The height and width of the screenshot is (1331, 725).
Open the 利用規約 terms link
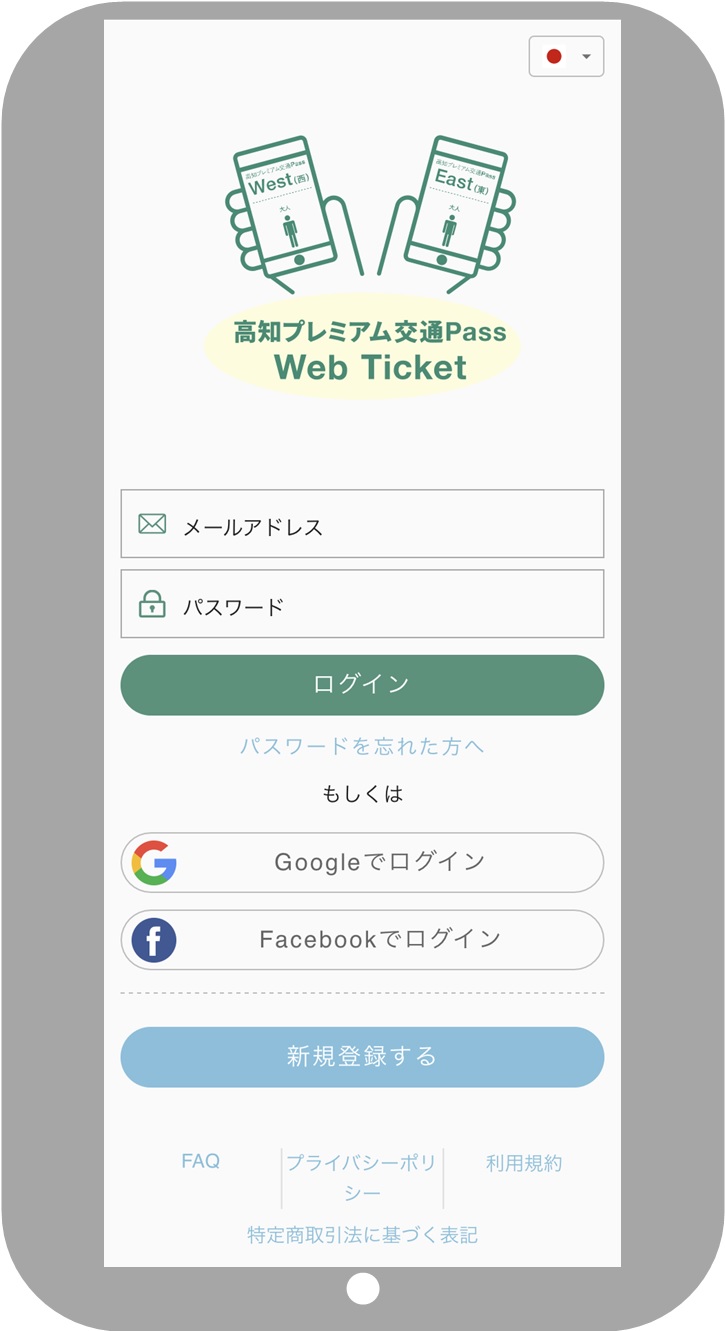tap(524, 1164)
